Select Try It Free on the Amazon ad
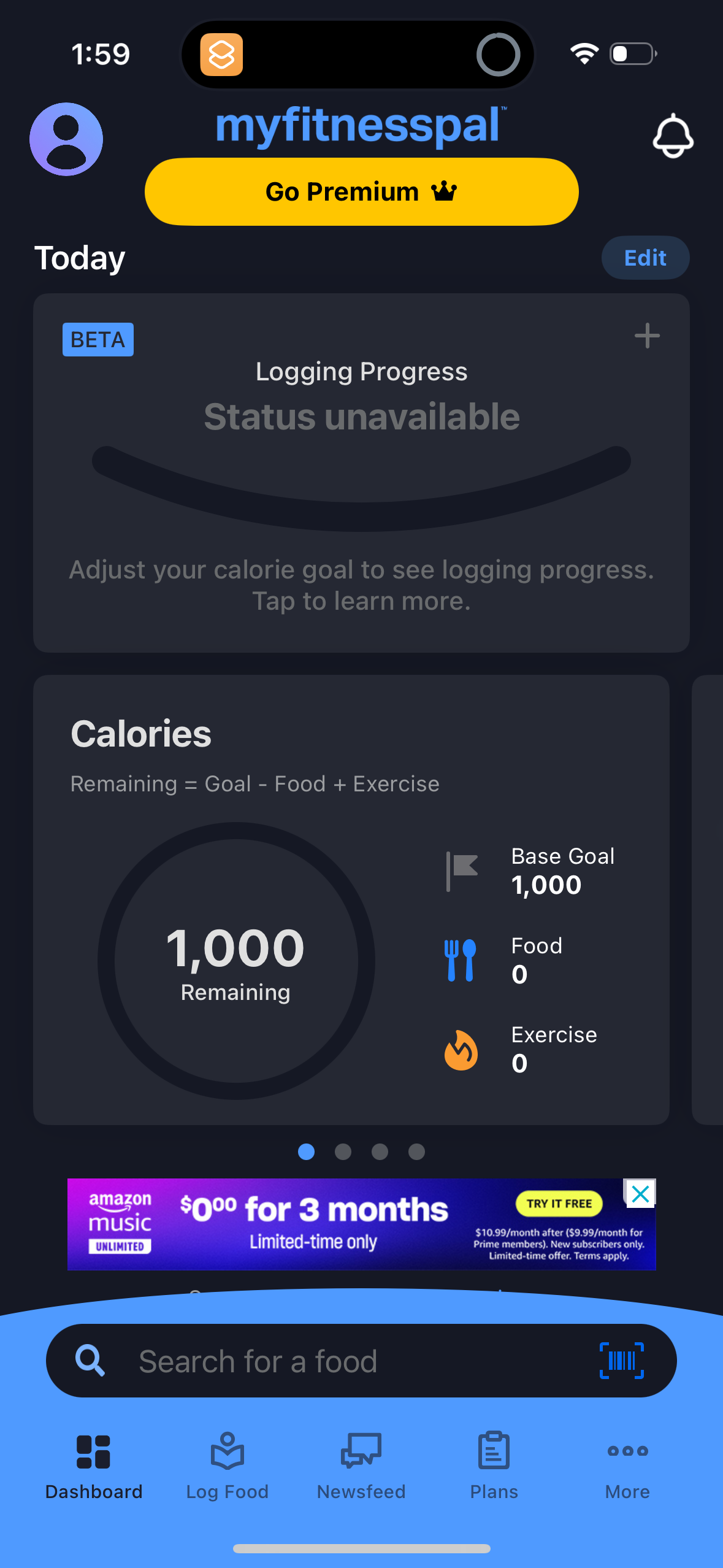This screenshot has height=1568, width=723. pos(559,1203)
